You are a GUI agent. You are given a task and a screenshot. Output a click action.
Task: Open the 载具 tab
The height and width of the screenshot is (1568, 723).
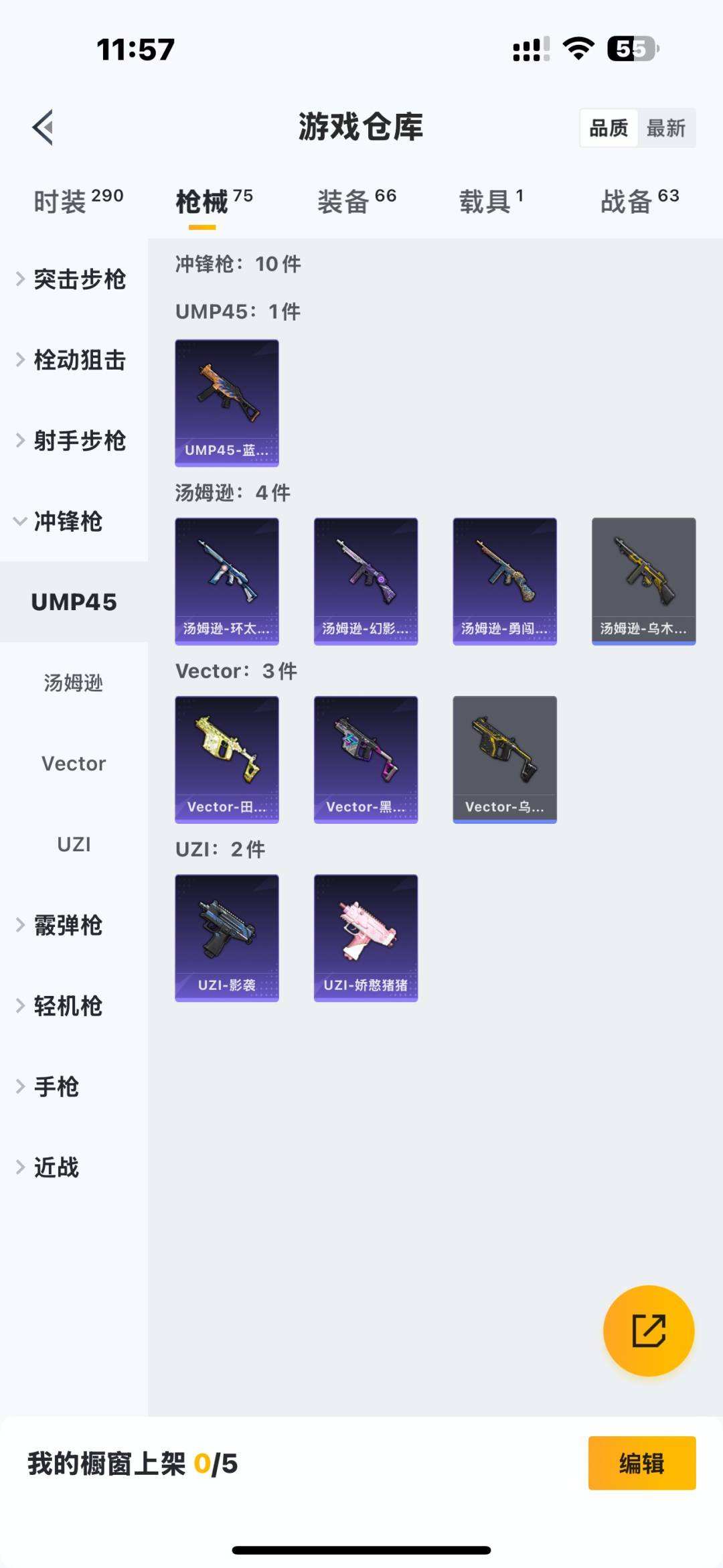pyautogui.click(x=491, y=201)
